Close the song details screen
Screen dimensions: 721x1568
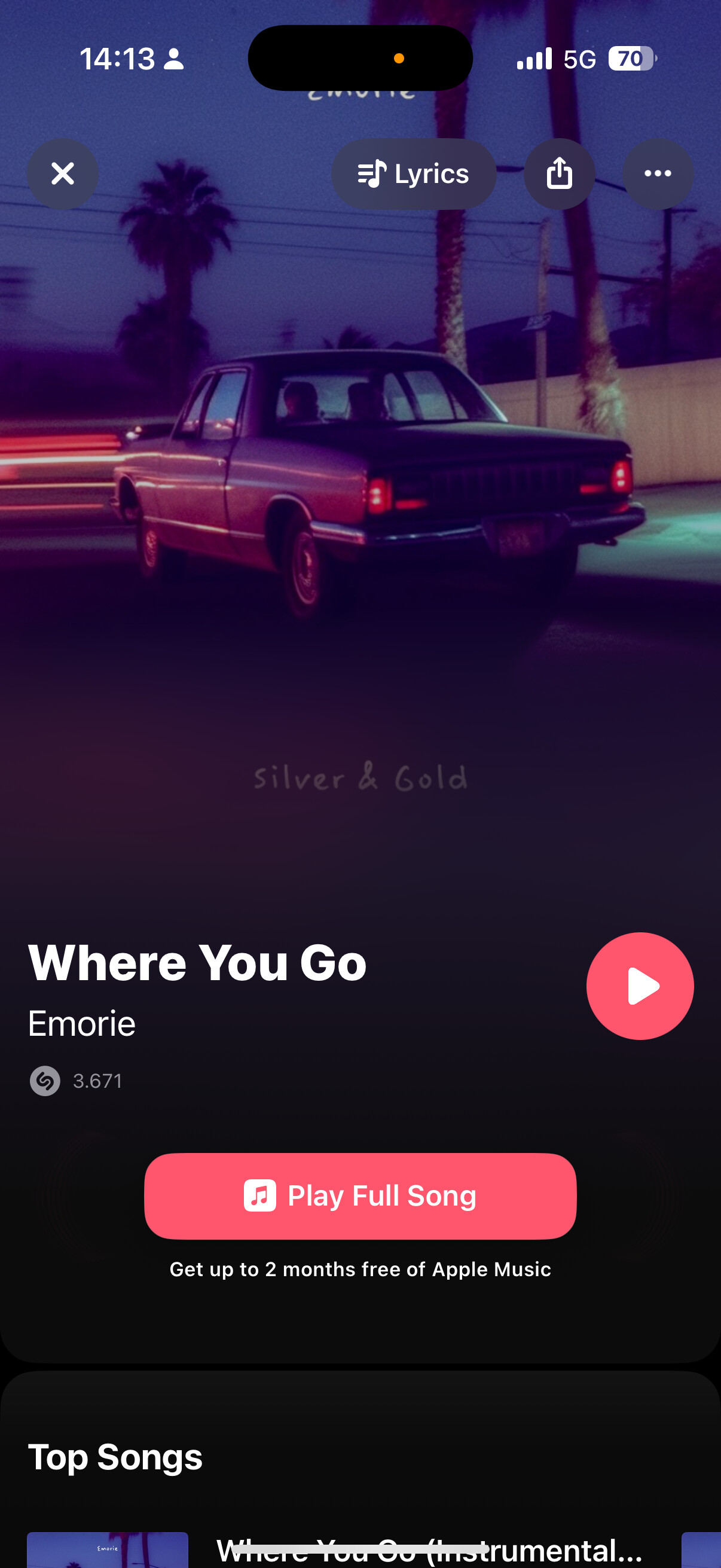point(63,174)
